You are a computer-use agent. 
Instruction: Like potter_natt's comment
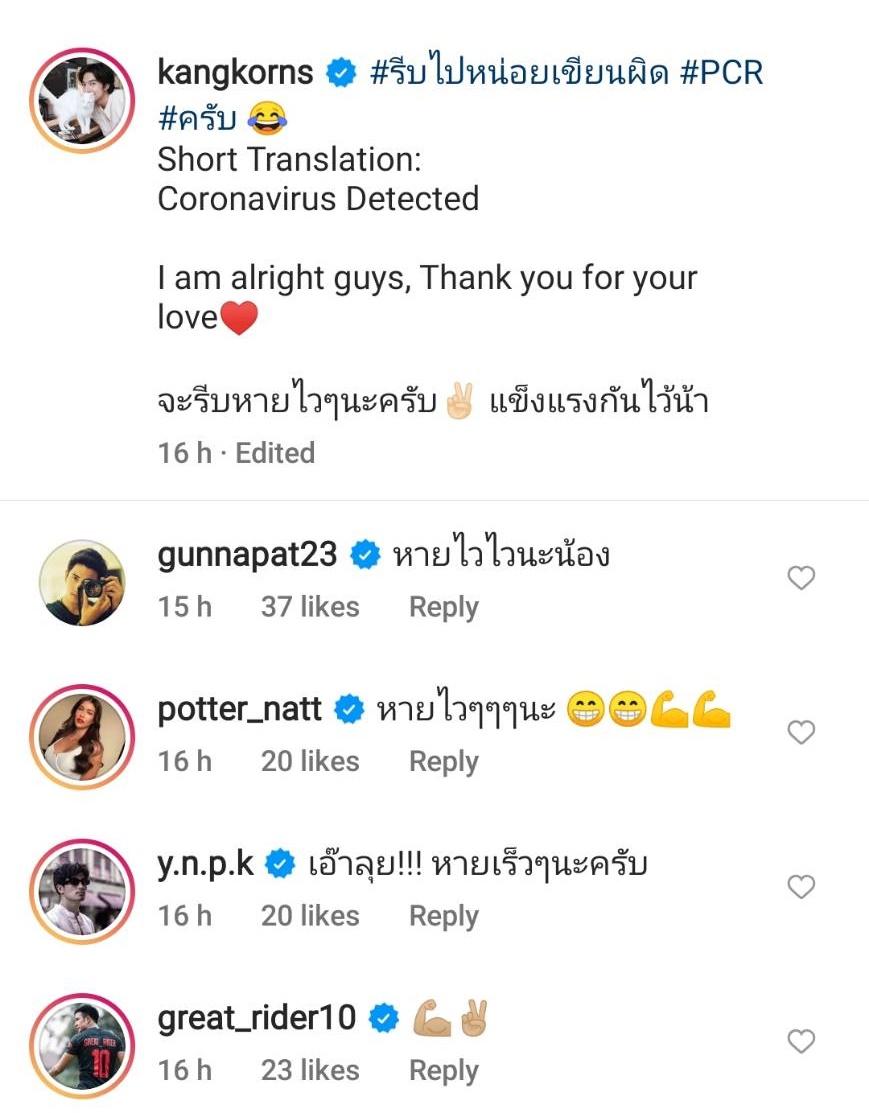coord(801,733)
